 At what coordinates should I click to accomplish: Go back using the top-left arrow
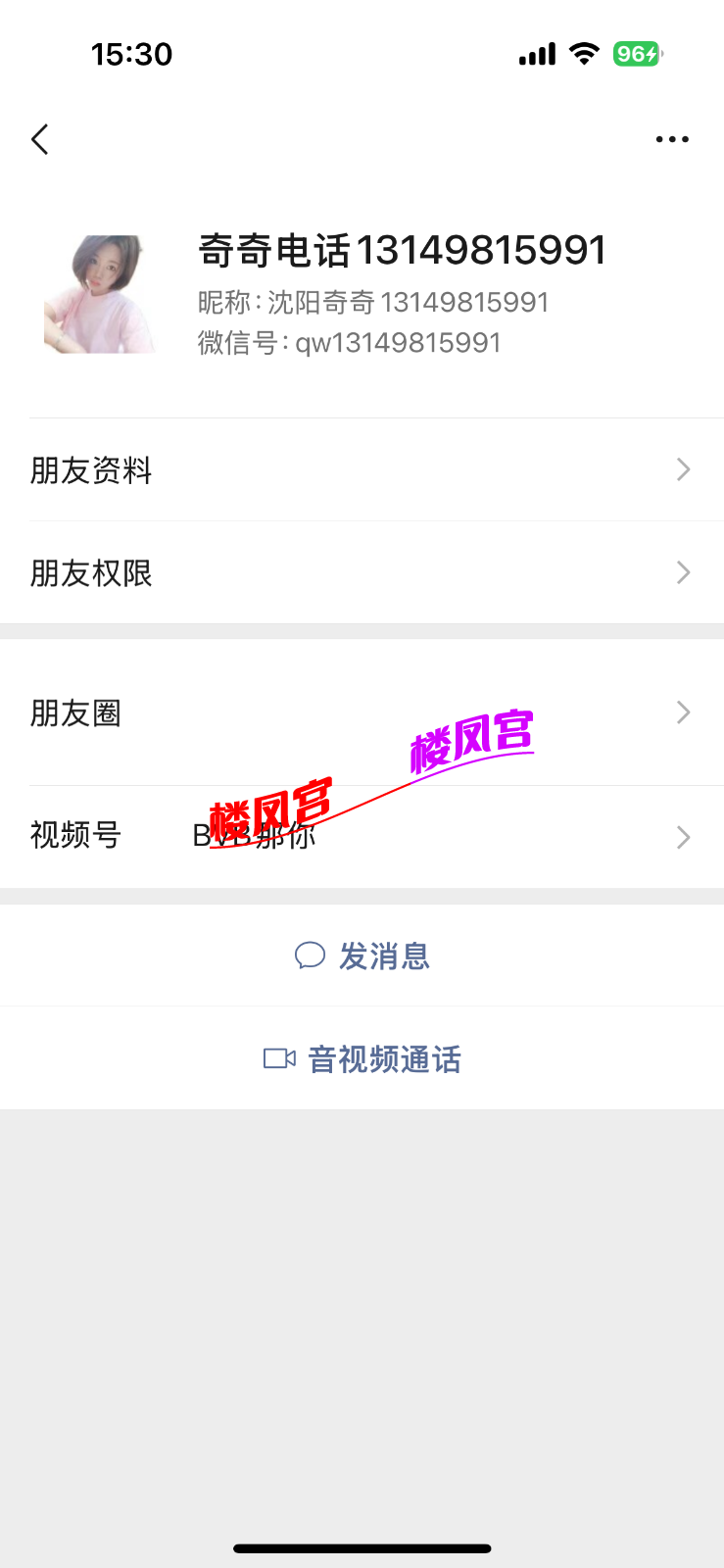pyautogui.click(x=40, y=139)
